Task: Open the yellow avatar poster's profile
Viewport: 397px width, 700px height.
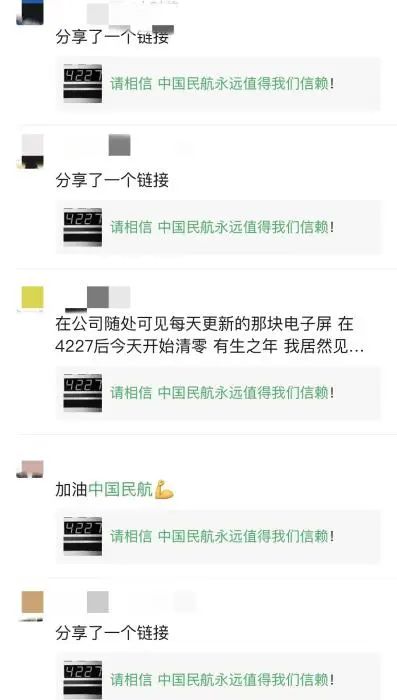Action: (33, 298)
